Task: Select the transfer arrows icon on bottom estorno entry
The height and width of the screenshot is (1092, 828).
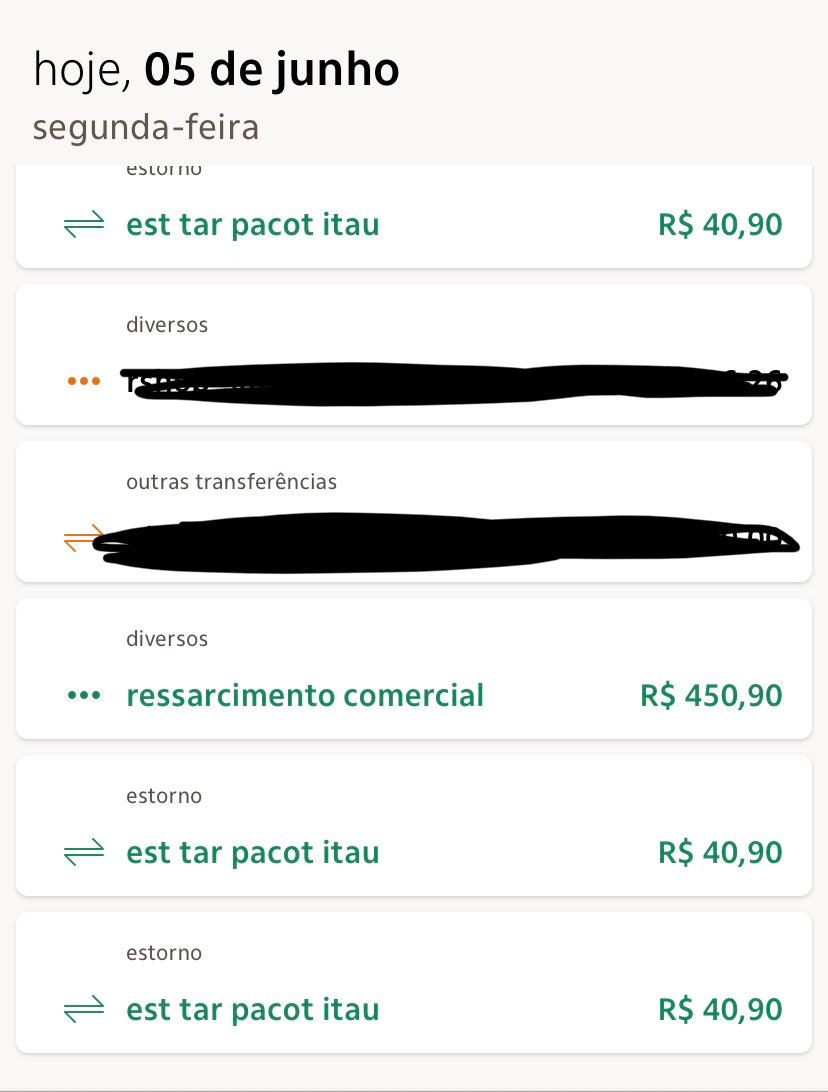Action: [84, 1009]
